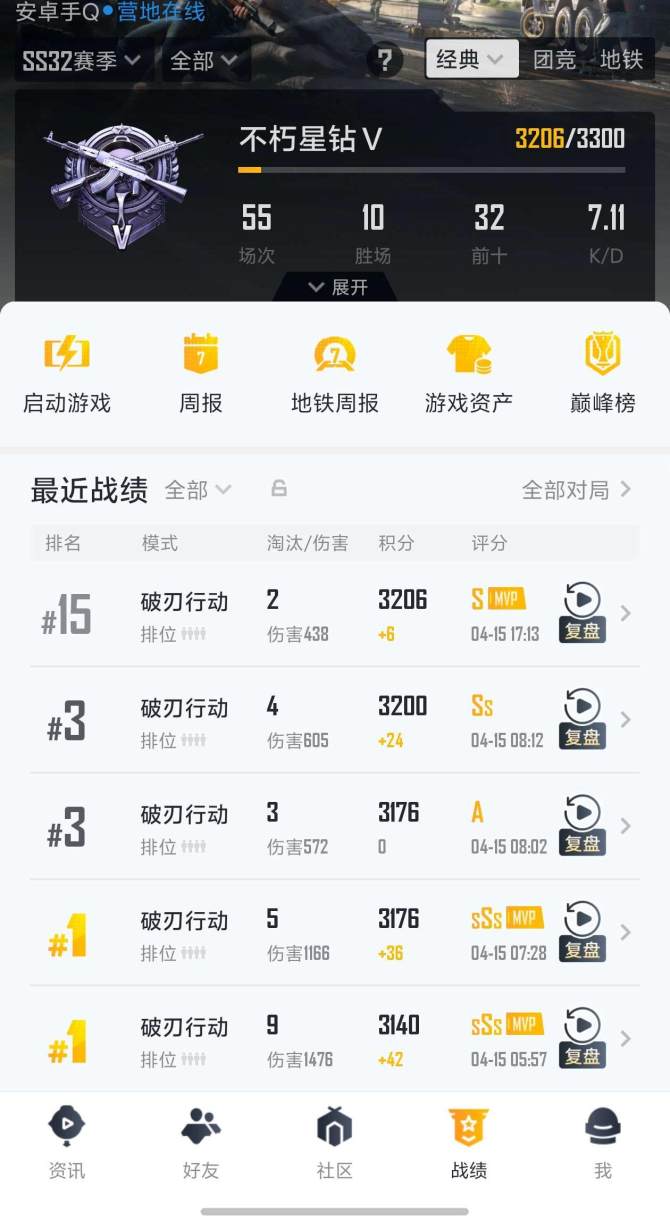
Task: Open the 周报 weekly report
Action: [201, 374]
